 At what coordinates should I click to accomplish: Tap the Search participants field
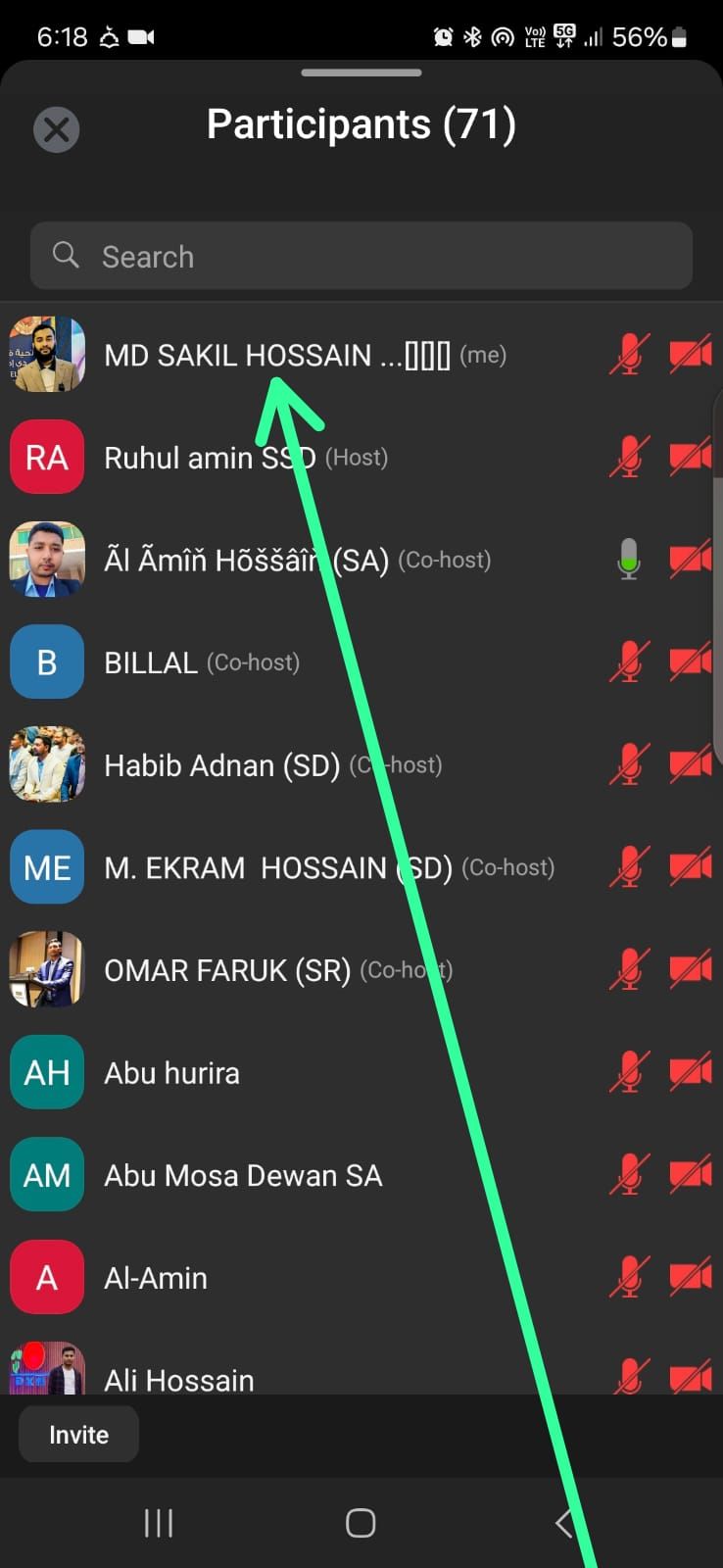361,256
